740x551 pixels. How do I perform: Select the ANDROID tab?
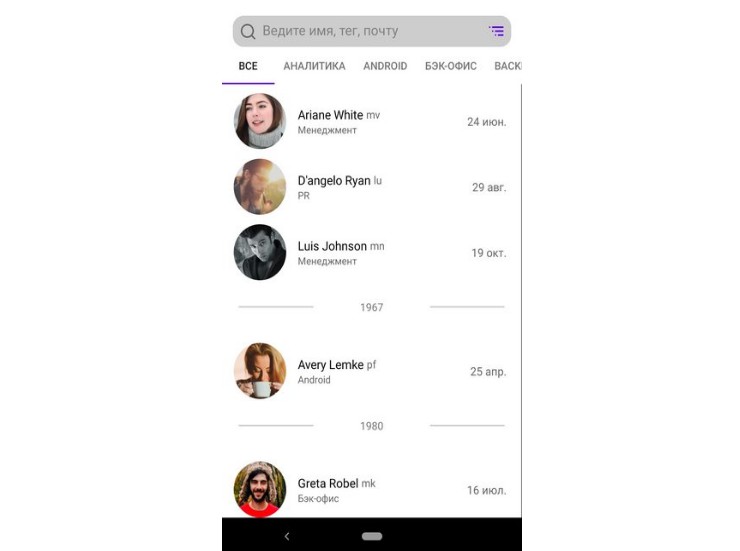385,66
